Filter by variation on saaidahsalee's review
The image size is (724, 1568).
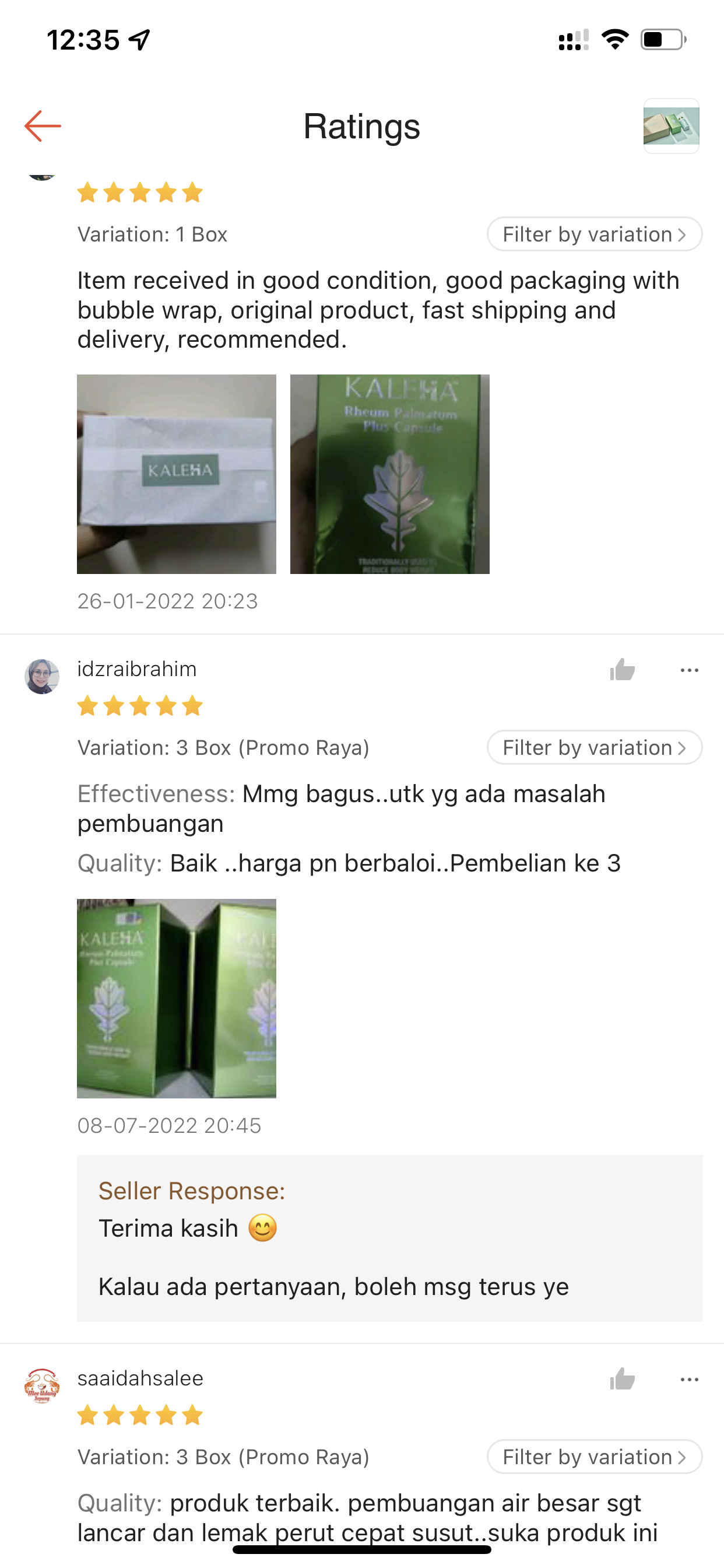pyautogui.click(x=595, y=1457)
